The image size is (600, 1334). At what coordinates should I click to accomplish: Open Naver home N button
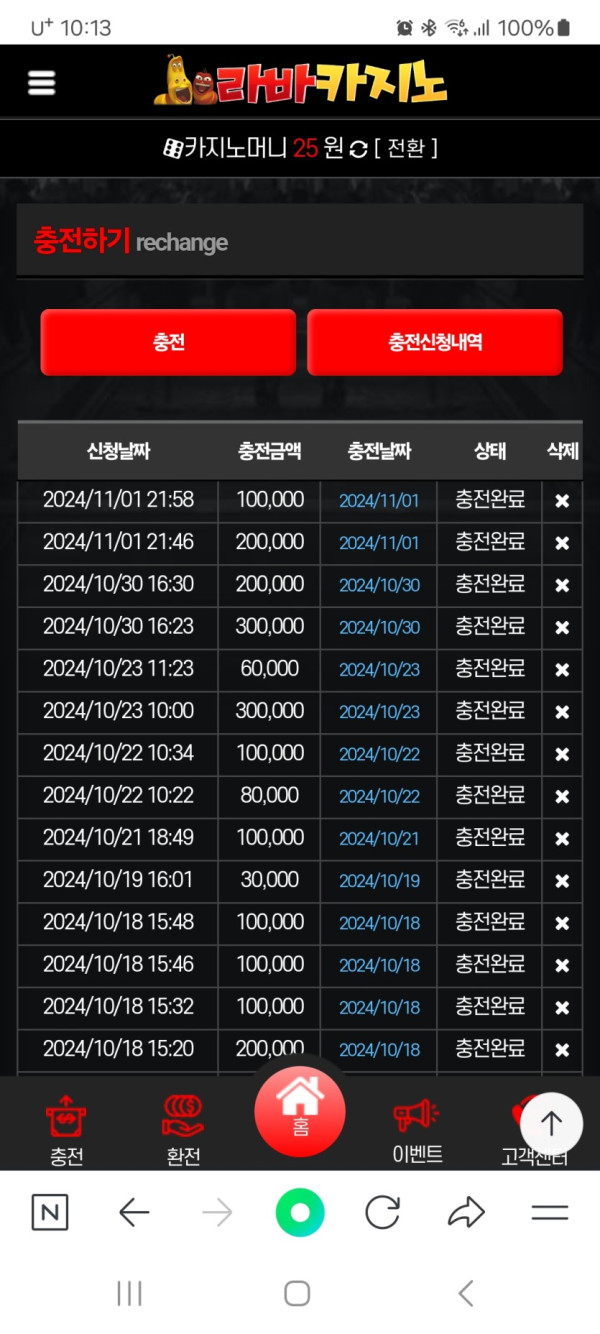tap(50, 1213)
